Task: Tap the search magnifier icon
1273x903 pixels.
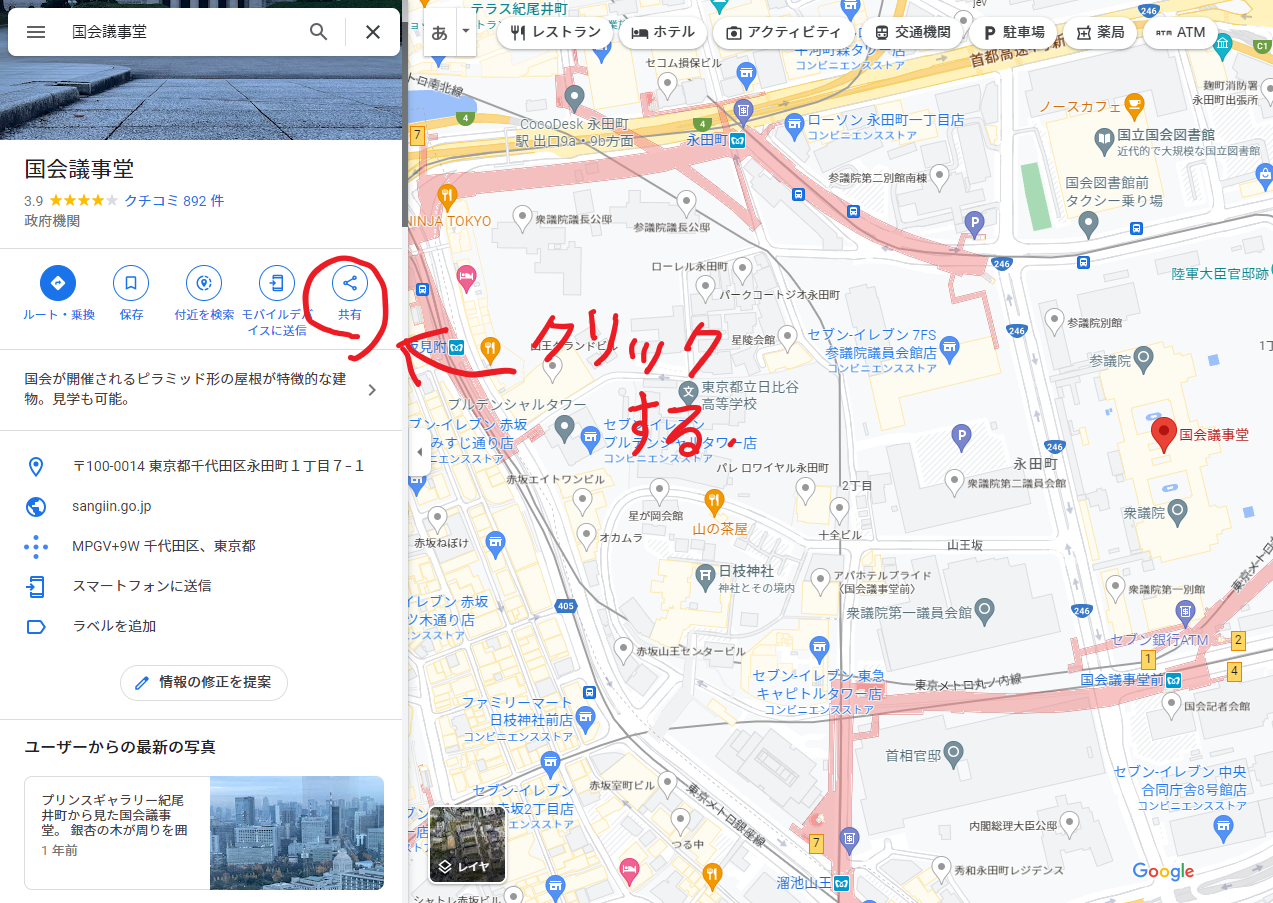Action: pyautogui.click(x=318, y=32)
